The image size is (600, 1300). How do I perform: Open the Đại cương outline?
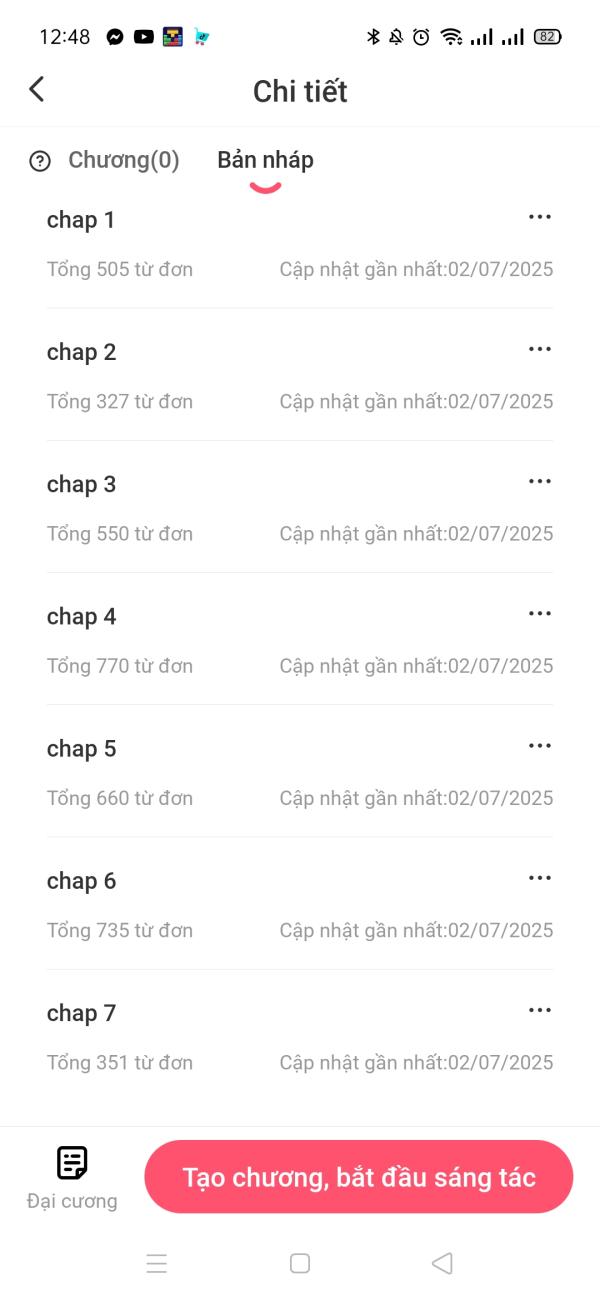72,1178
